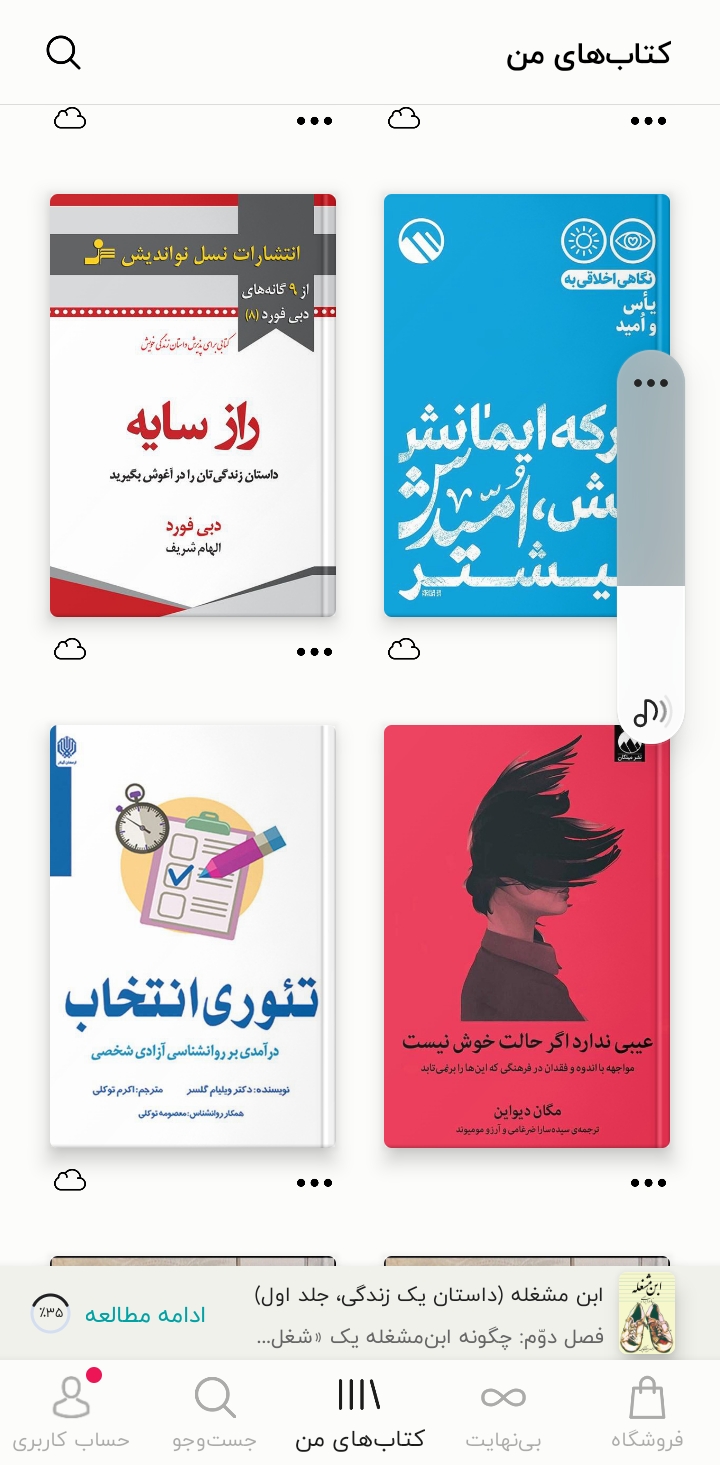Tap the audio note icon on floating panel

point(651,711)
